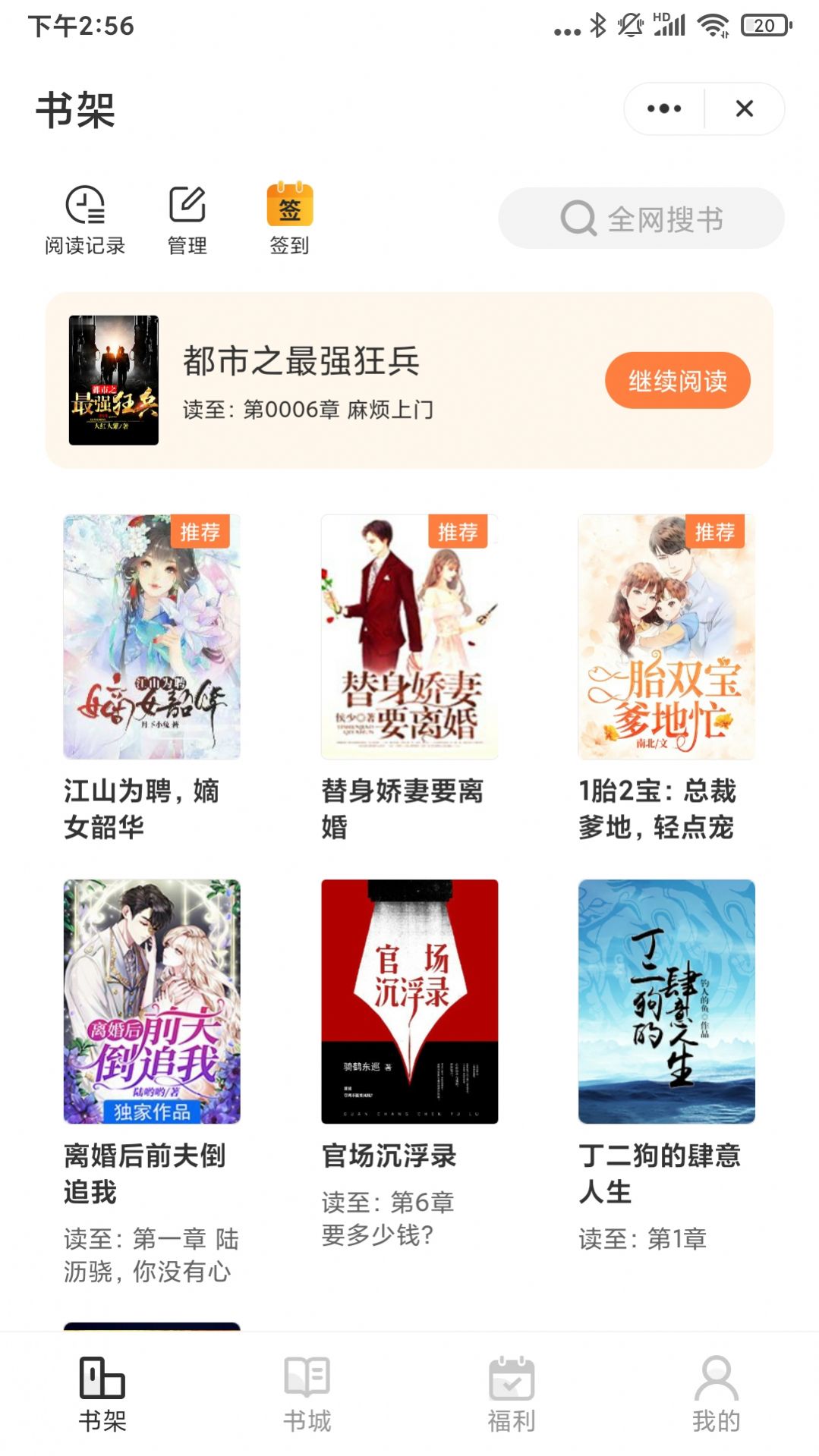Open book 江山为聘，嫡女韶华
The width and height of the screenshot is (819, 1456).
coord(152,637)
